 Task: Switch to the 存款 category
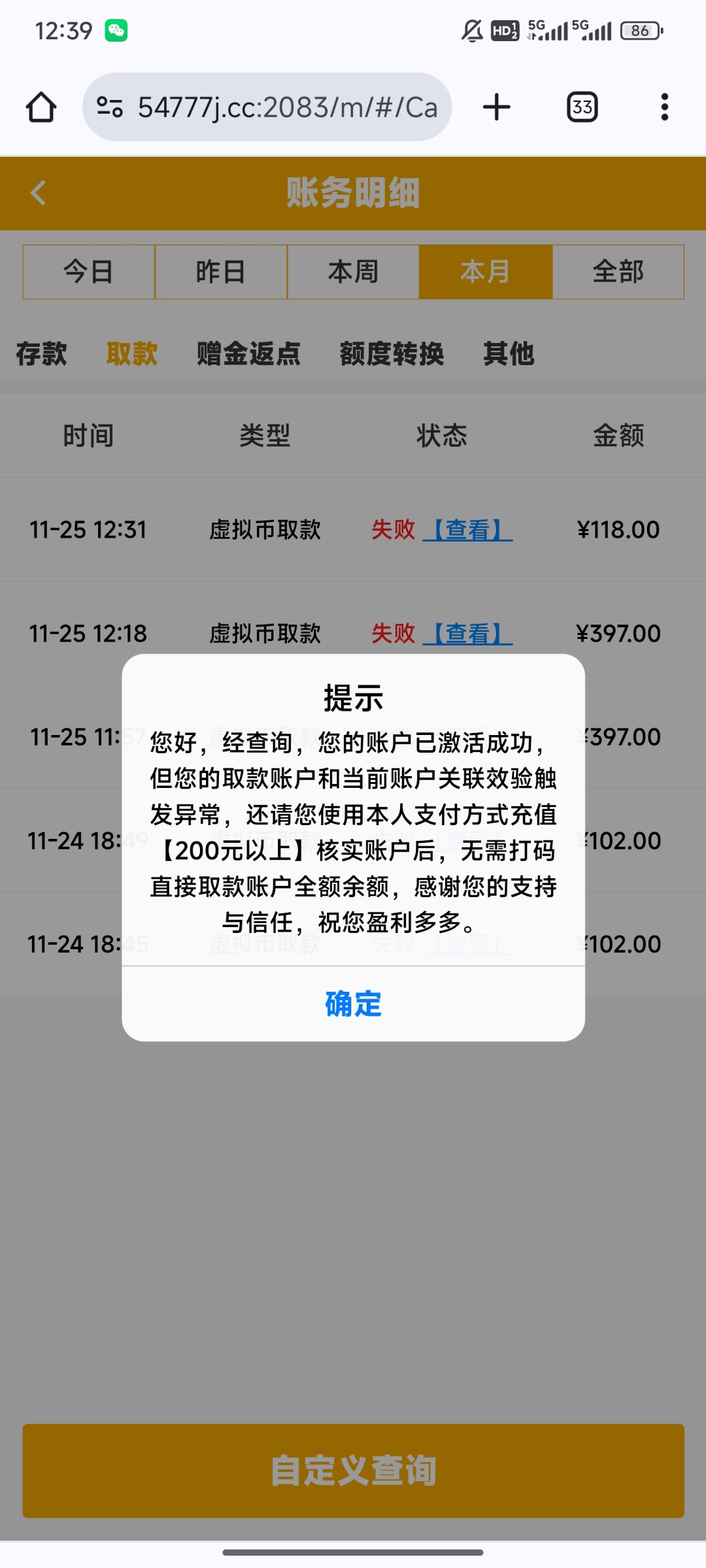click(x=41, y=353)
